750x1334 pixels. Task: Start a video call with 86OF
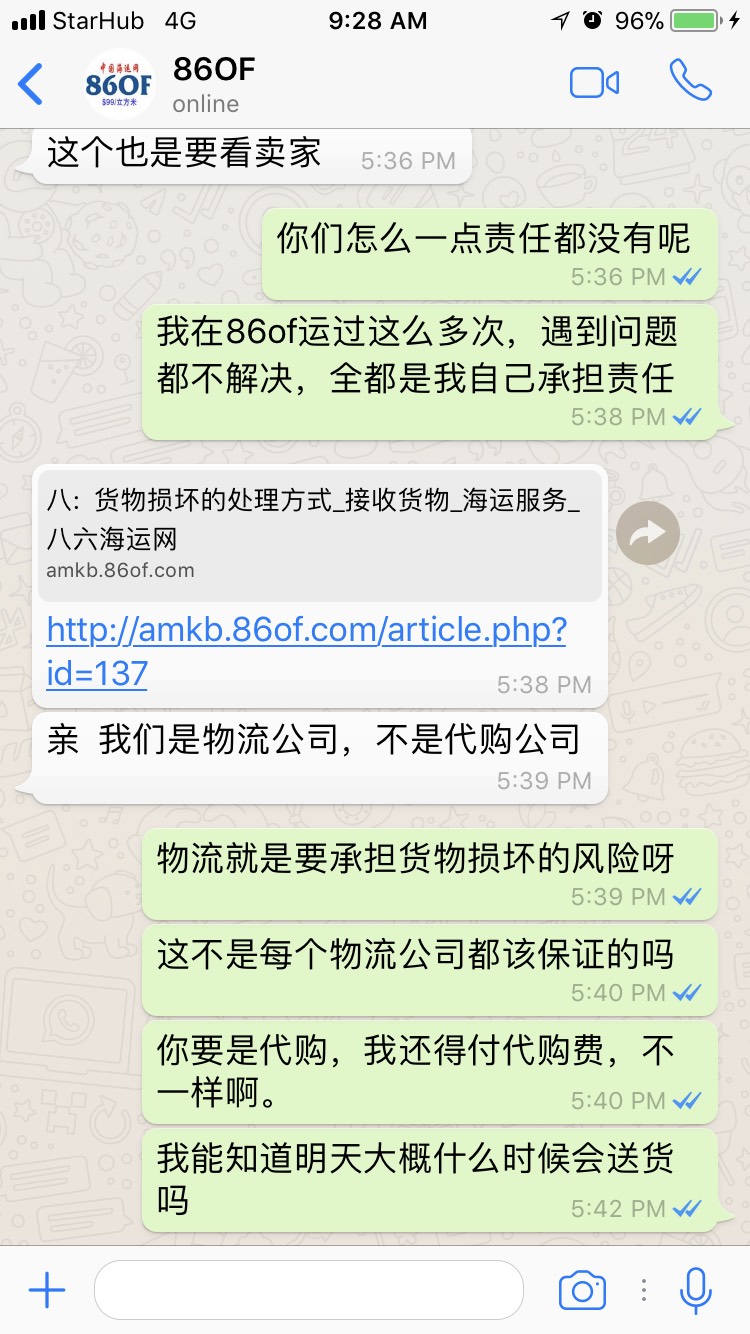click(x=594, y=83)
